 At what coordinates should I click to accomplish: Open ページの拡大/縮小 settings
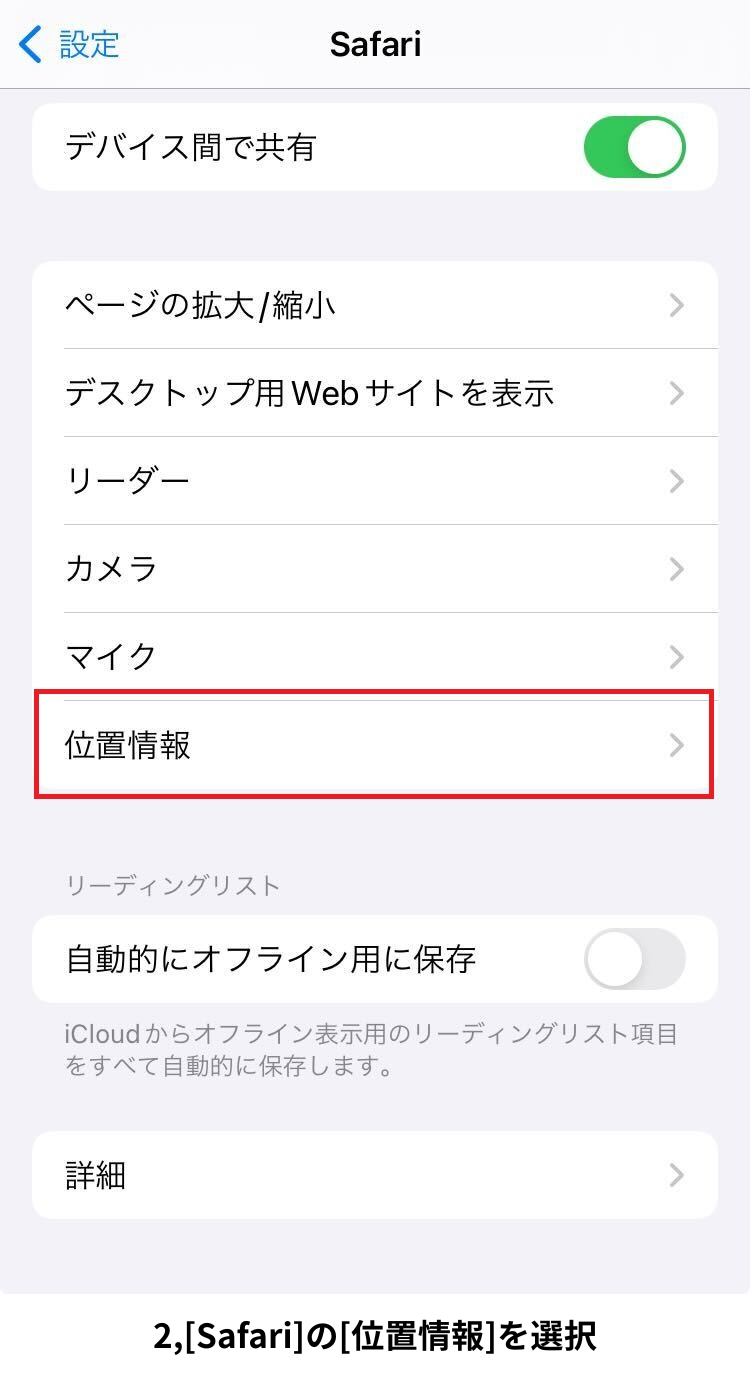[x=375, y=305]
